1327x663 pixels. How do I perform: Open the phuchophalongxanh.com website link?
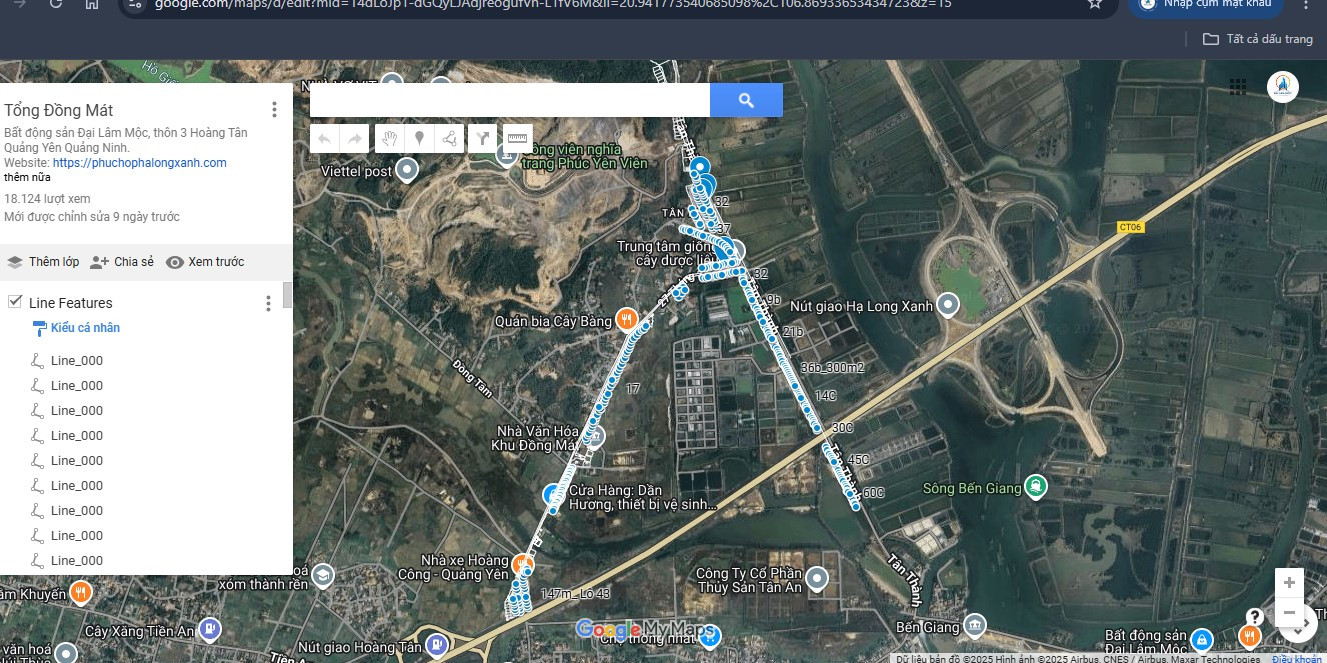click(x=139, y=162)
